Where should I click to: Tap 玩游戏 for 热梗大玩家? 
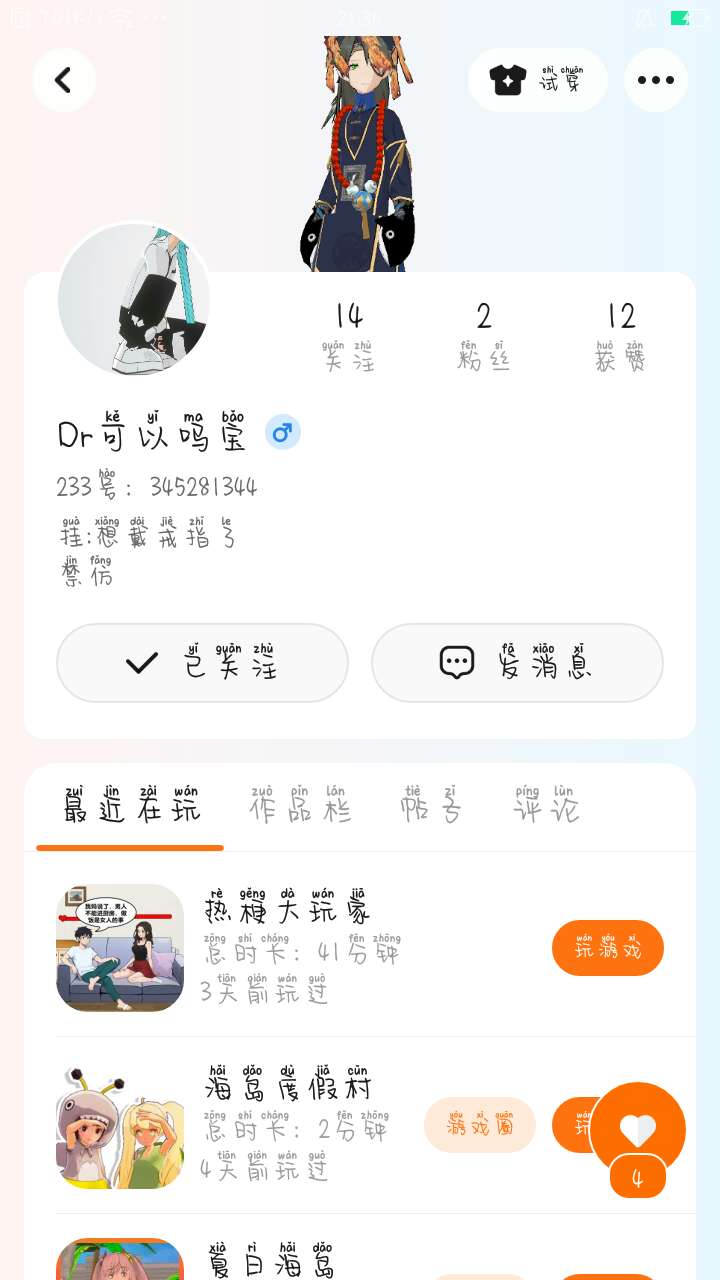coord(607,948)
